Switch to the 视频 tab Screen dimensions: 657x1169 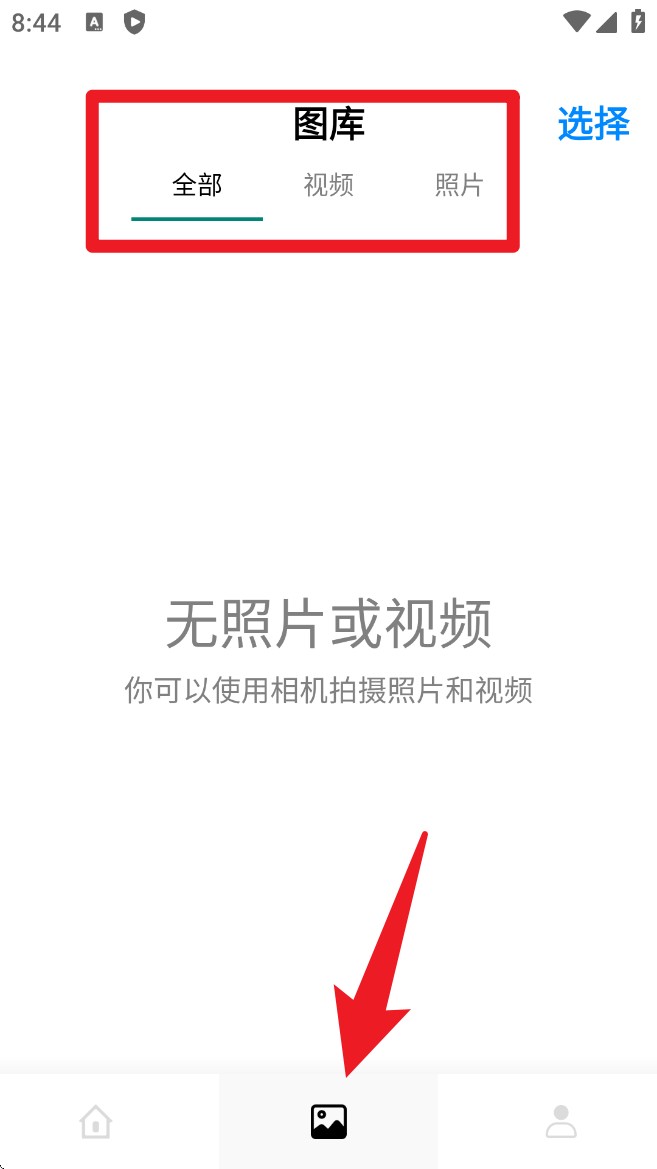(328, 185)
